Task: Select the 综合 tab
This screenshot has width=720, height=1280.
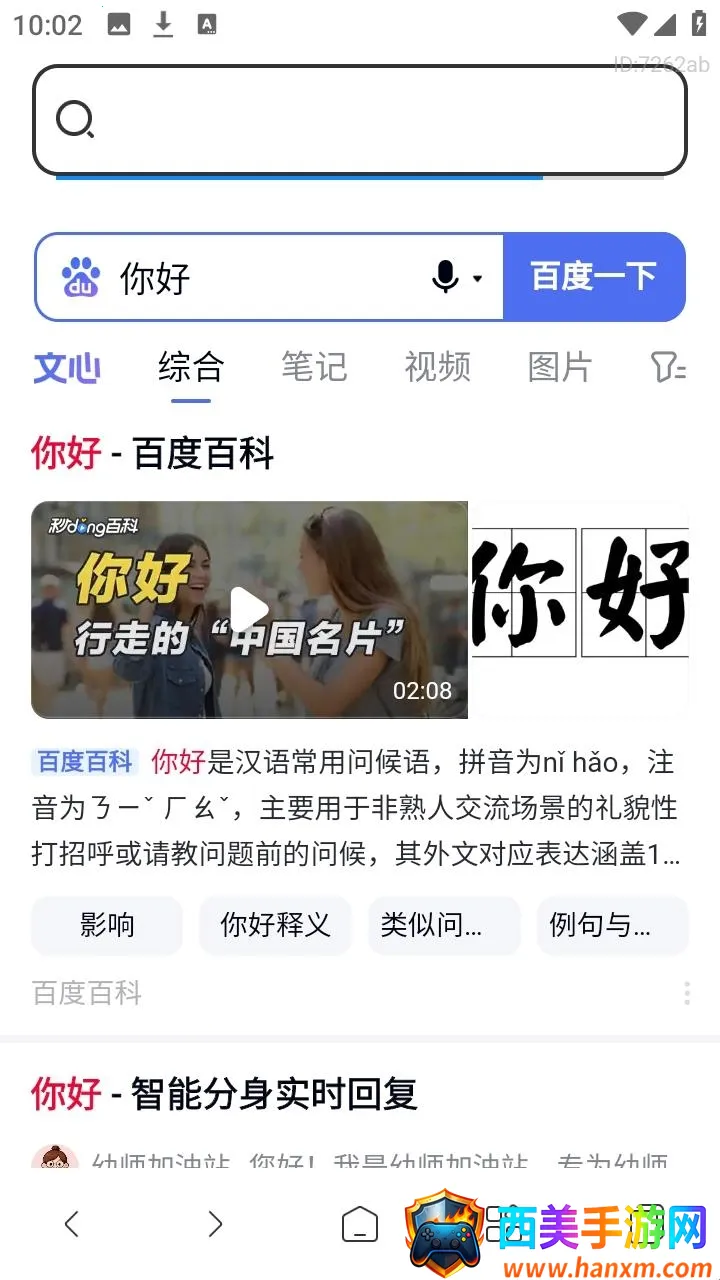Action: click(190, 367)
